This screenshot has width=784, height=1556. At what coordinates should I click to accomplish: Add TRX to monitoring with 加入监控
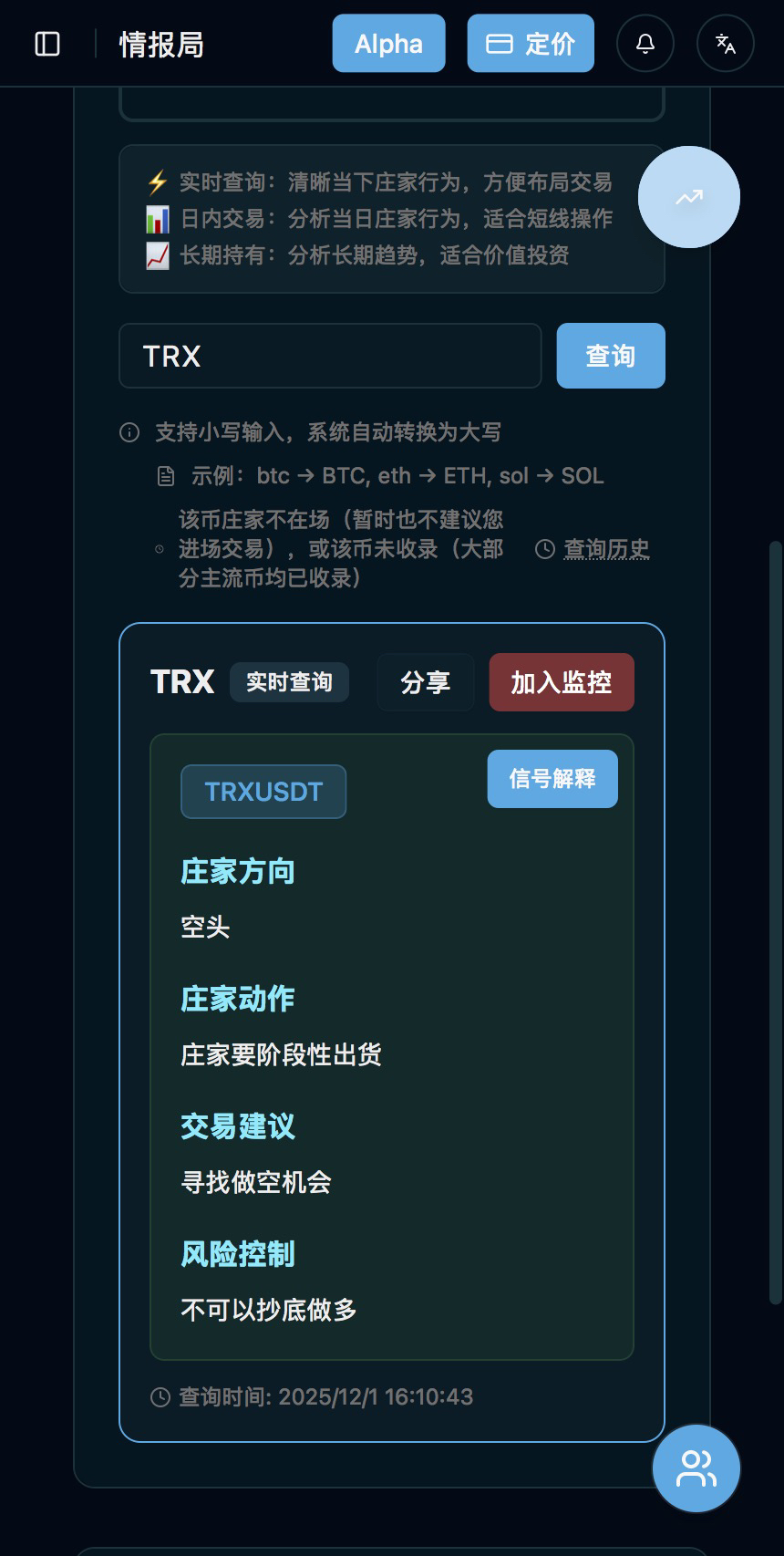pyautogui.click(x=562, y=682)
